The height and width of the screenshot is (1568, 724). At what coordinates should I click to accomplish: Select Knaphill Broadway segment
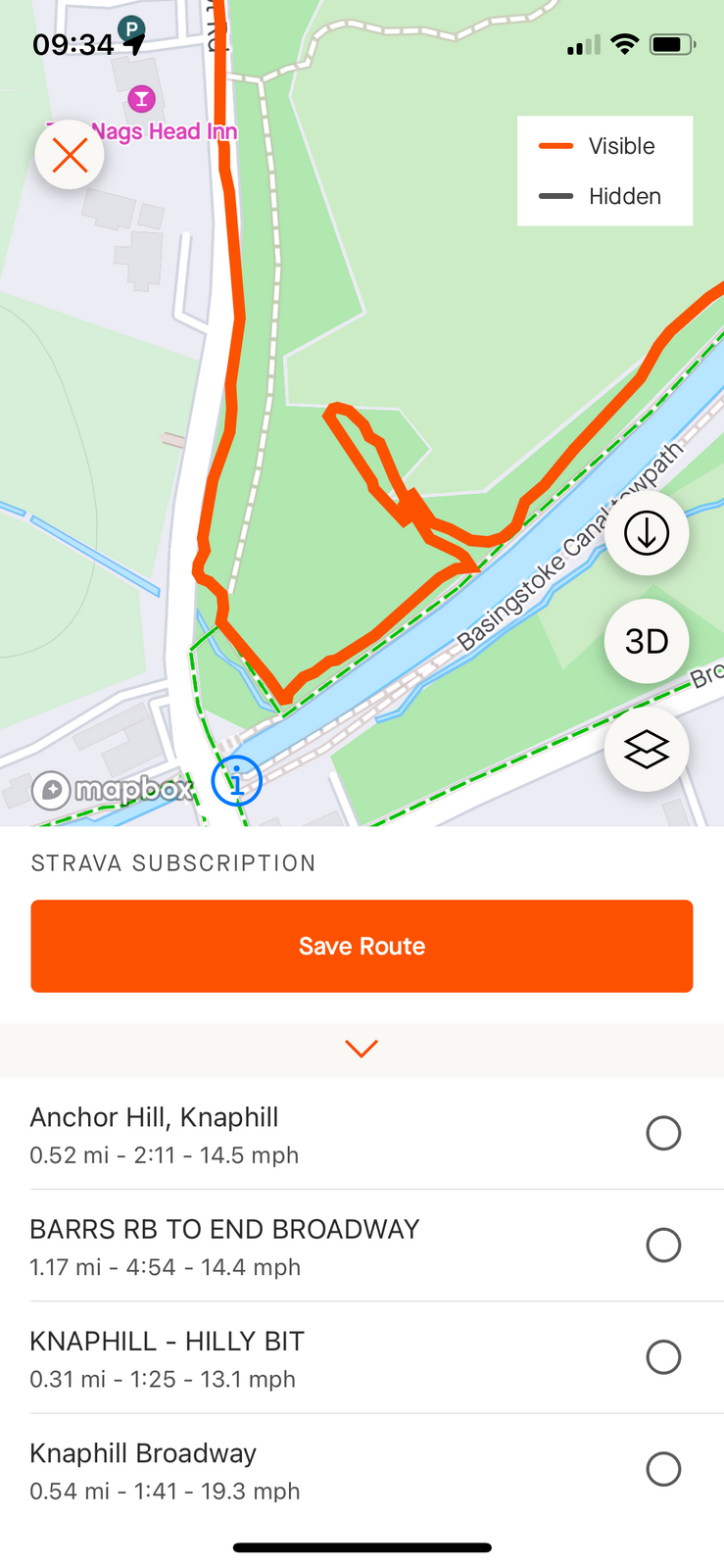[663, 1469]
